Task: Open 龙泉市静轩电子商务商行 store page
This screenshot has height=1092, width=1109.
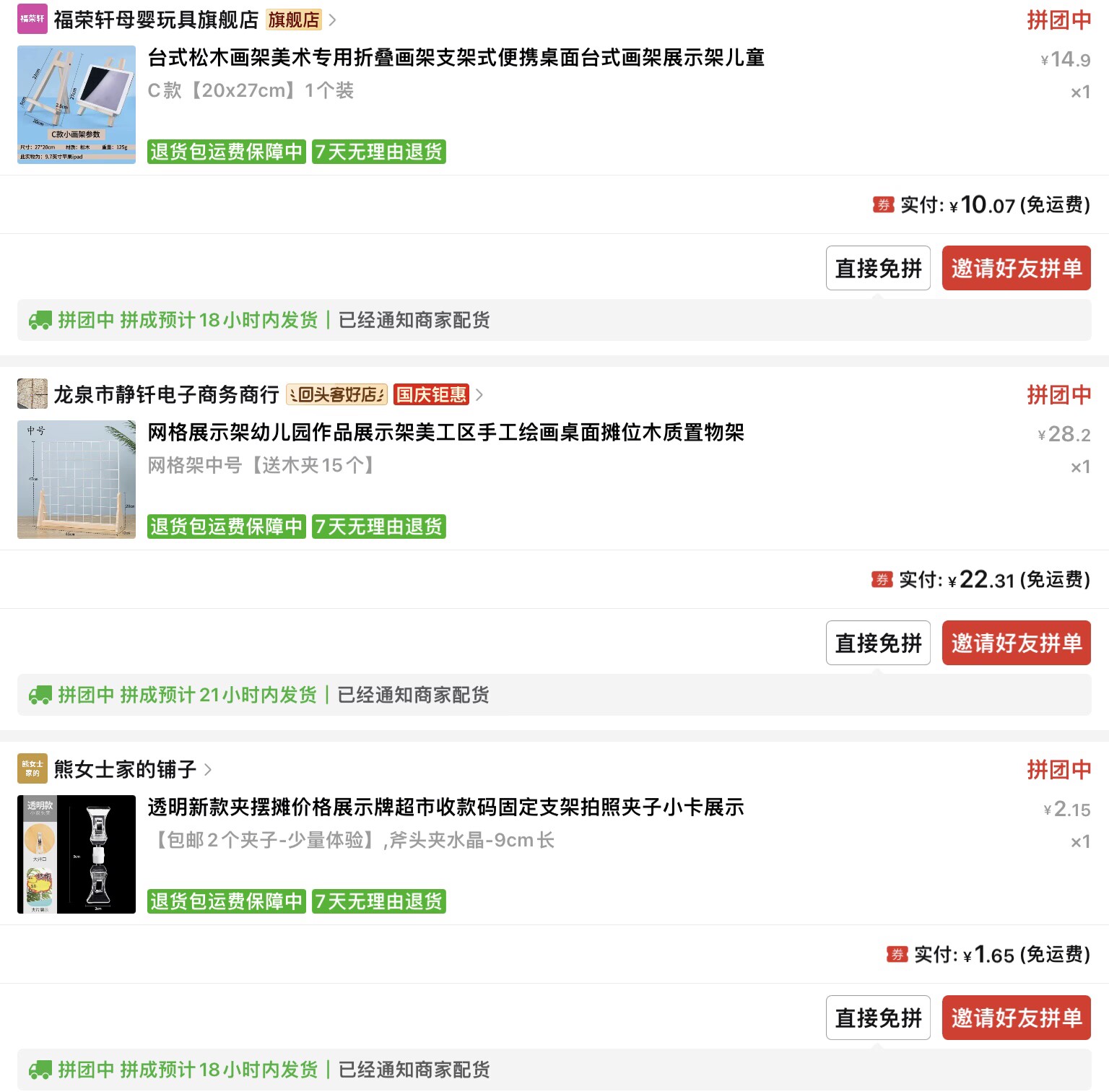Action: tap(166, 395)
